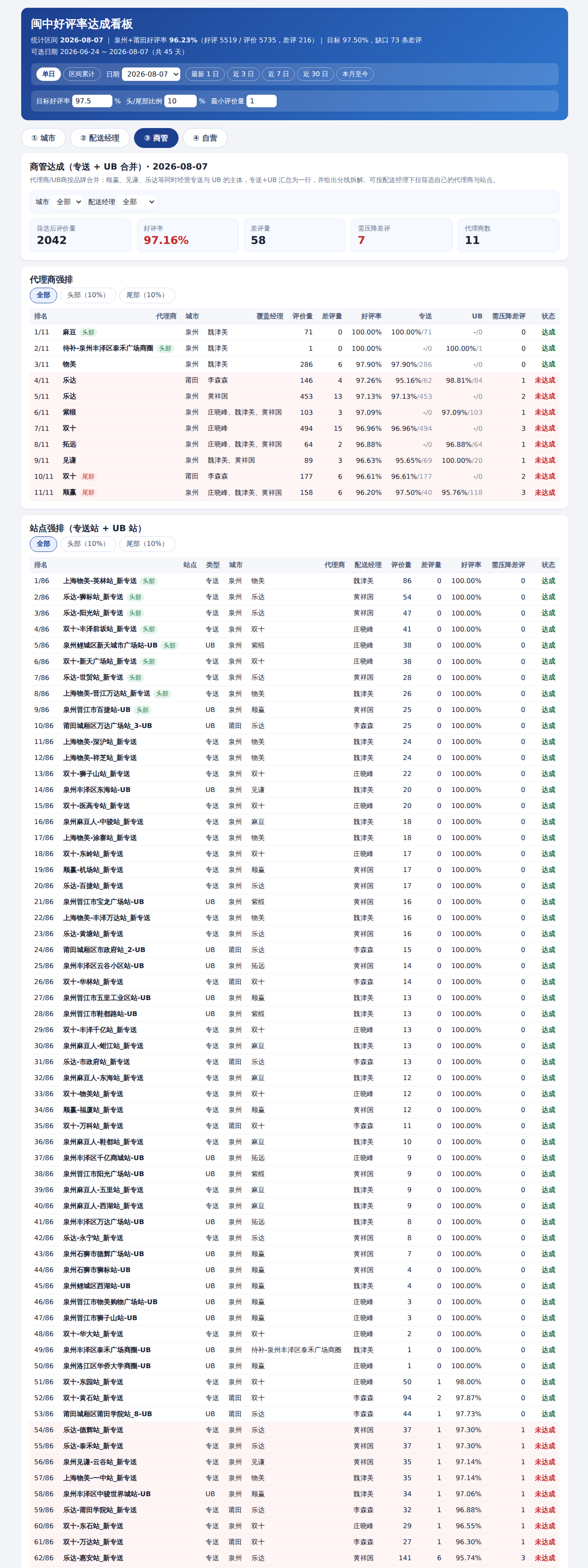This screenshot has height=1568, width=588.
Task: Switch to 区间累计 mode
Action: [x=82, y=74]
